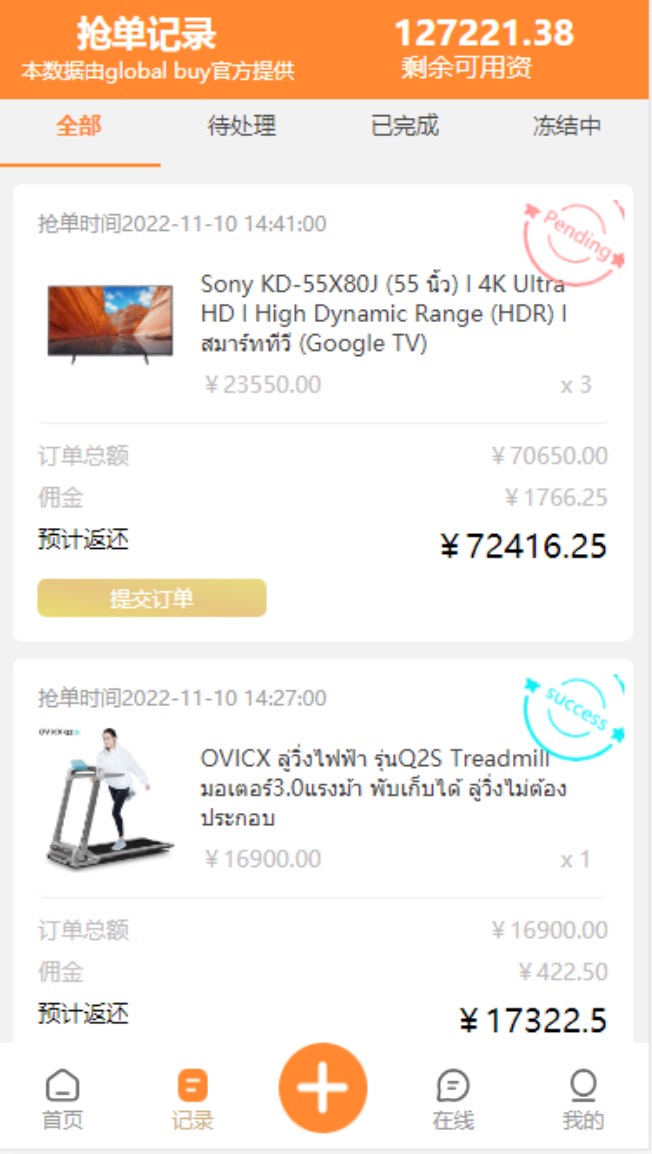The width and height of the screenshot is (652, 1154).
Task: Open 在线 chat support
Action: (x=453, y=1098)
